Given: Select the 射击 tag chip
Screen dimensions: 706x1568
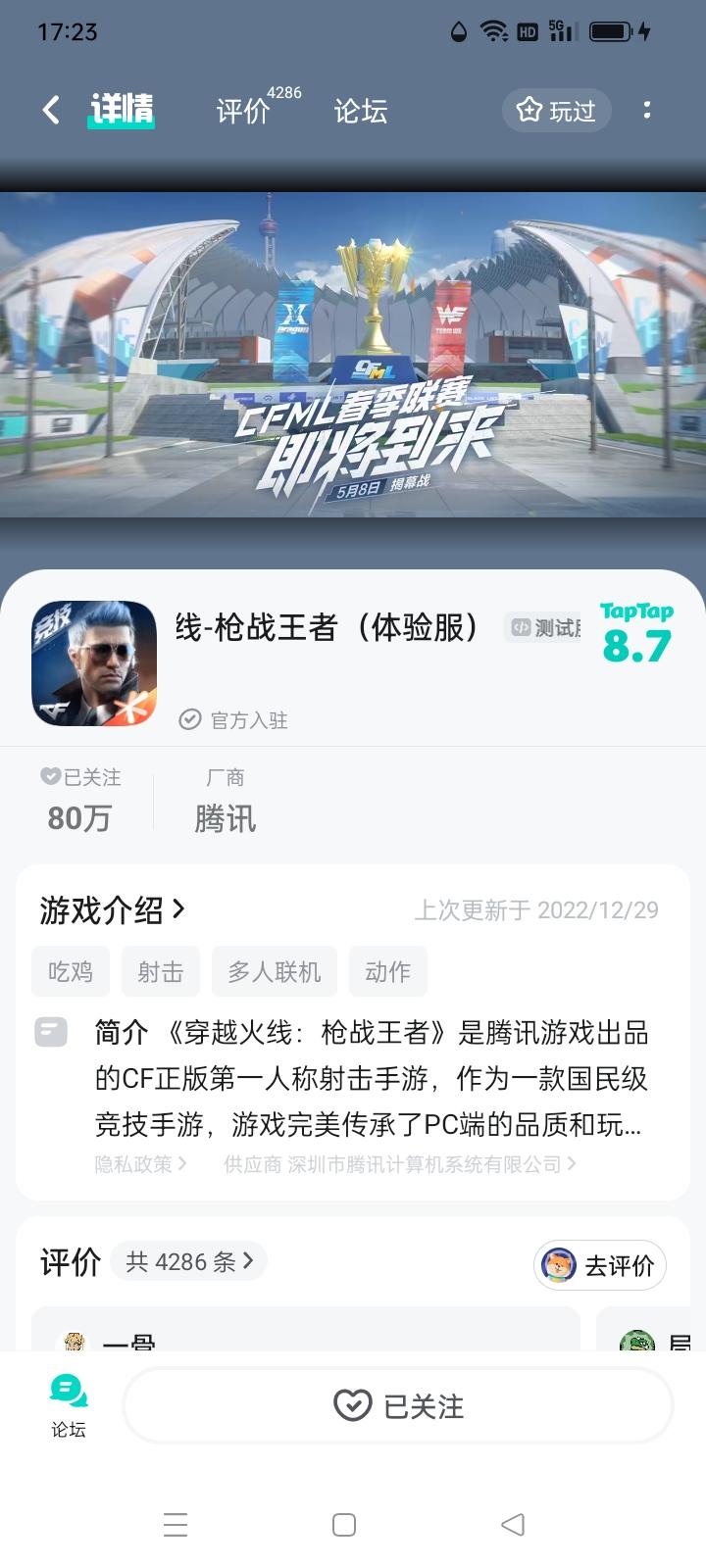Looking at the screenshot, I should (x=161, y=971).
